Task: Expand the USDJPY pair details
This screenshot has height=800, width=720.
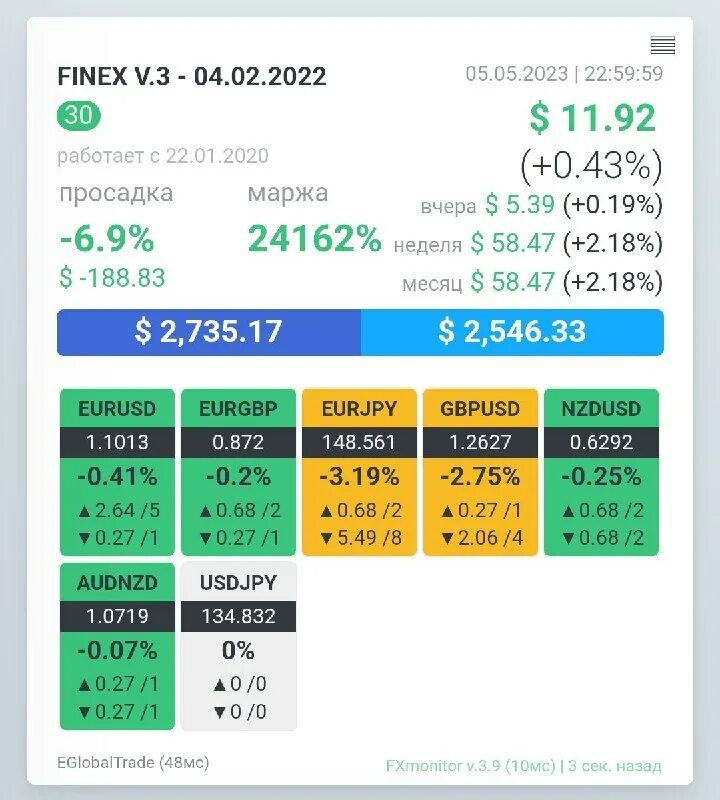Action: [238, 643]
